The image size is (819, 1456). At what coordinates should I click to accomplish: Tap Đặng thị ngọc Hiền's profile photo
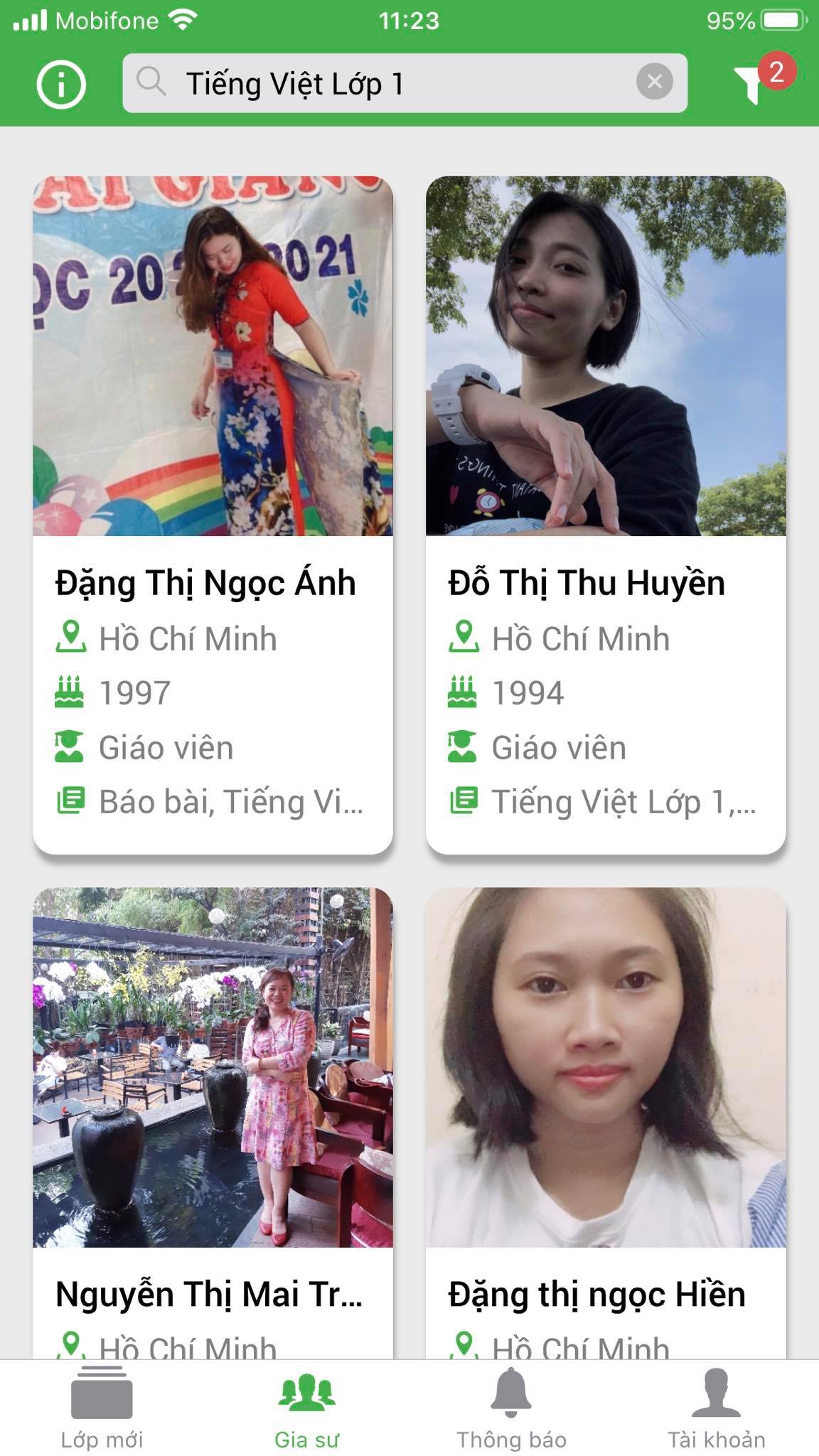(605, 1066)
